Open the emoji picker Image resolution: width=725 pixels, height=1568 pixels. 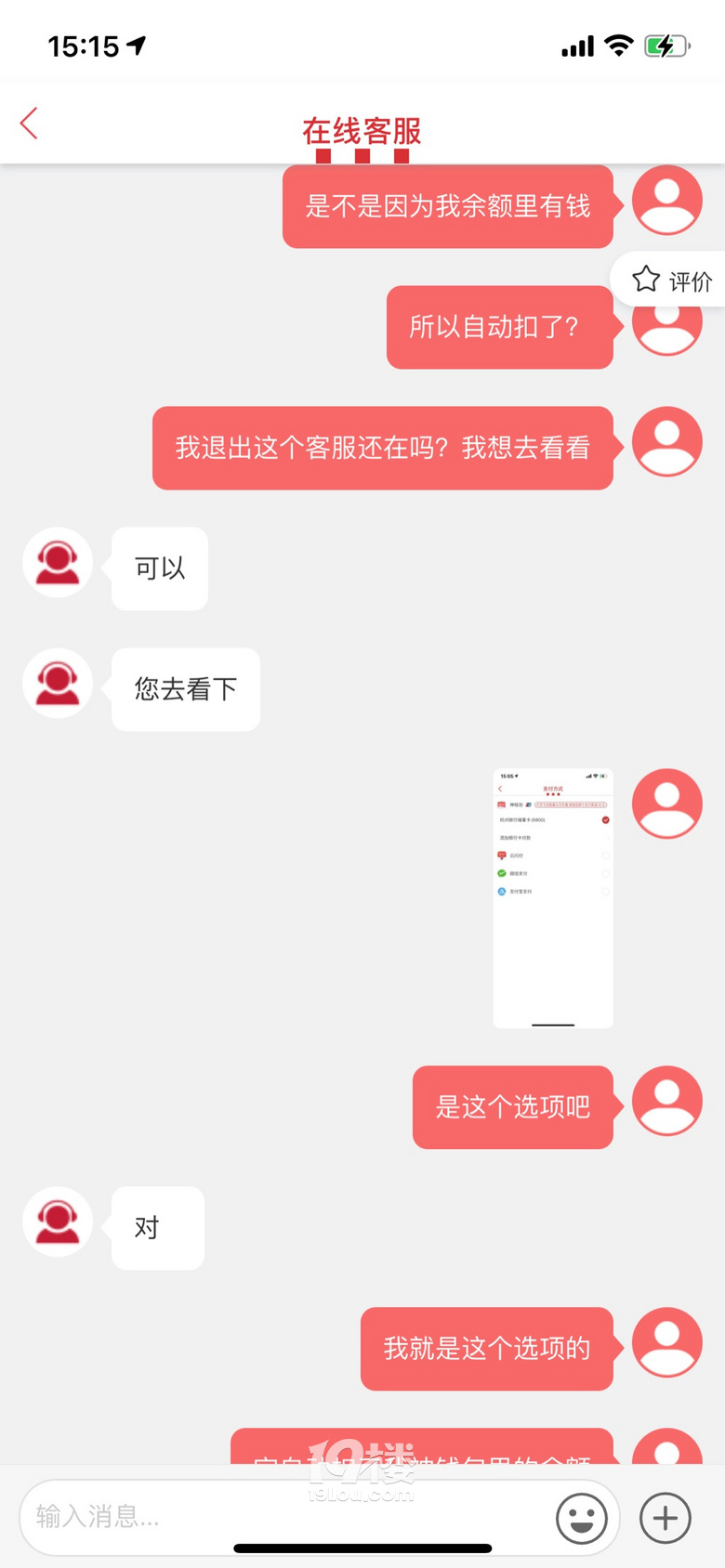tap(582, 1518)
